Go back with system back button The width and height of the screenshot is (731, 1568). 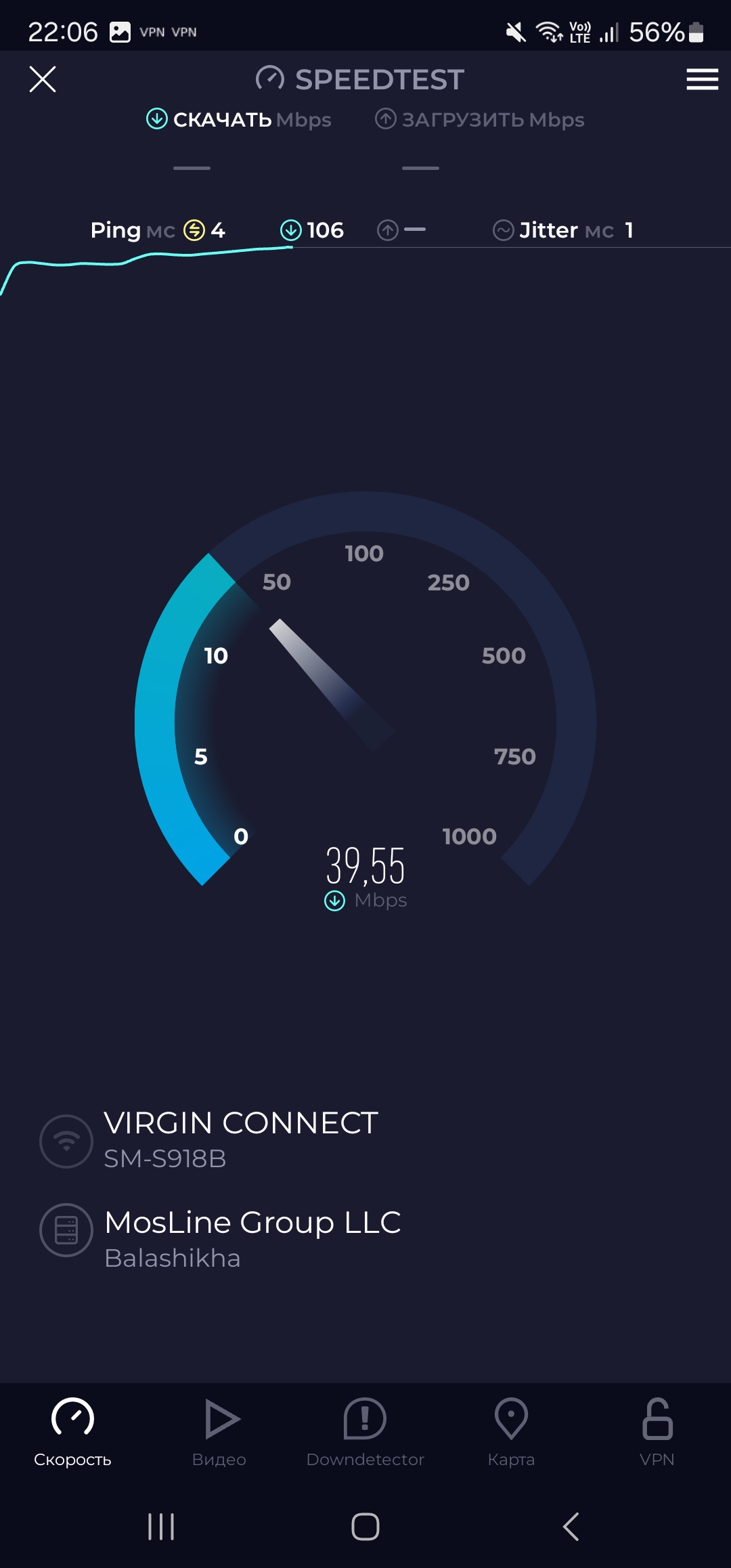point(571,1527)
